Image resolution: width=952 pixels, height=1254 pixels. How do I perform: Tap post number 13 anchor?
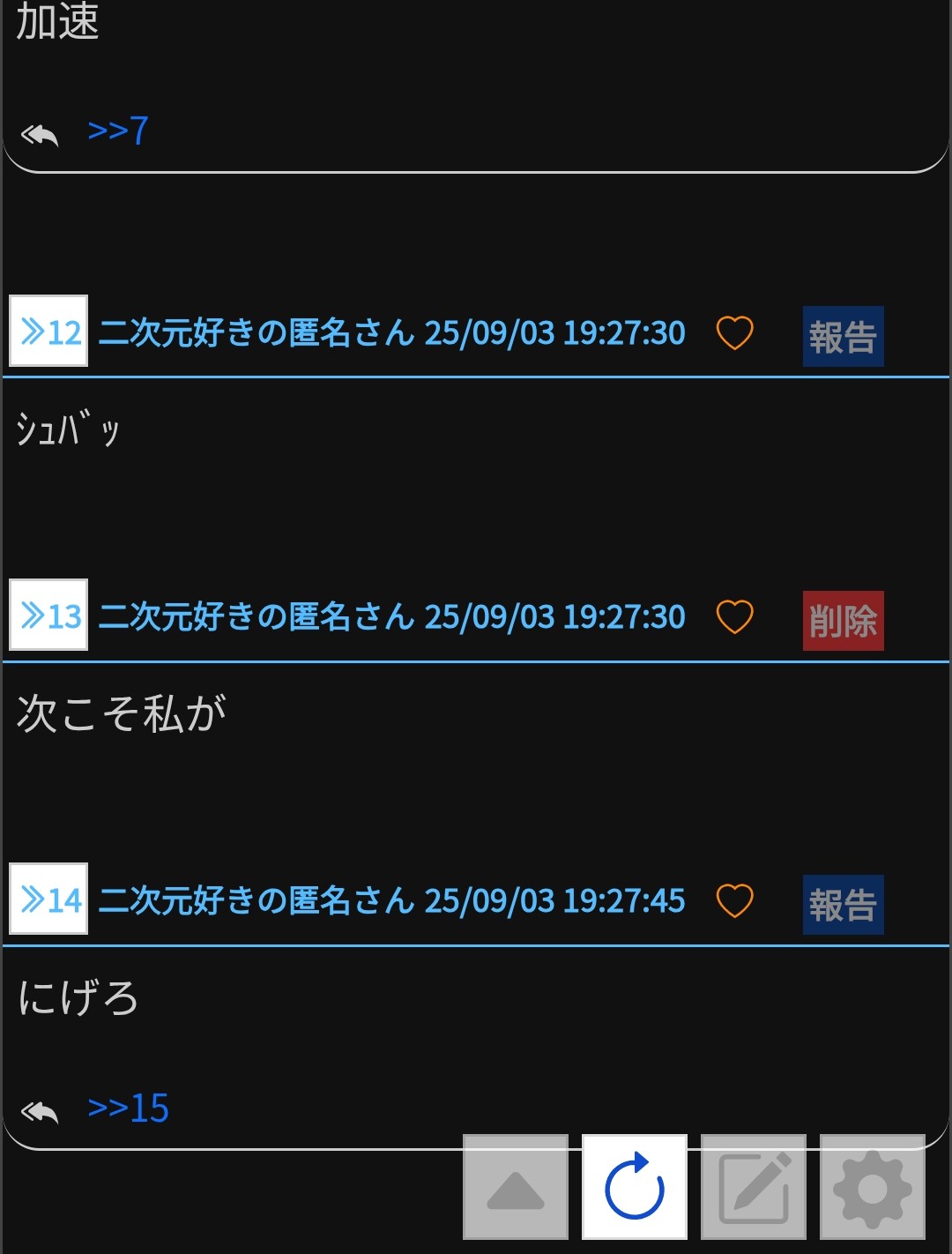[x=49, y=616]
